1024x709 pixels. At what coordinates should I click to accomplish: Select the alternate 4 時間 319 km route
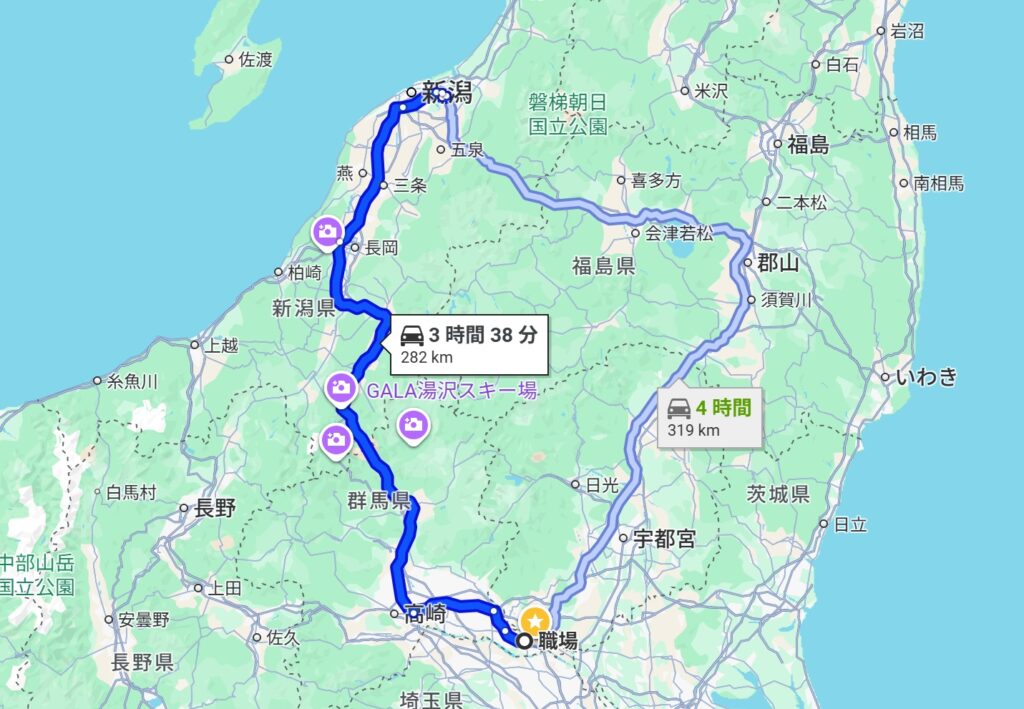pos(709,418)
